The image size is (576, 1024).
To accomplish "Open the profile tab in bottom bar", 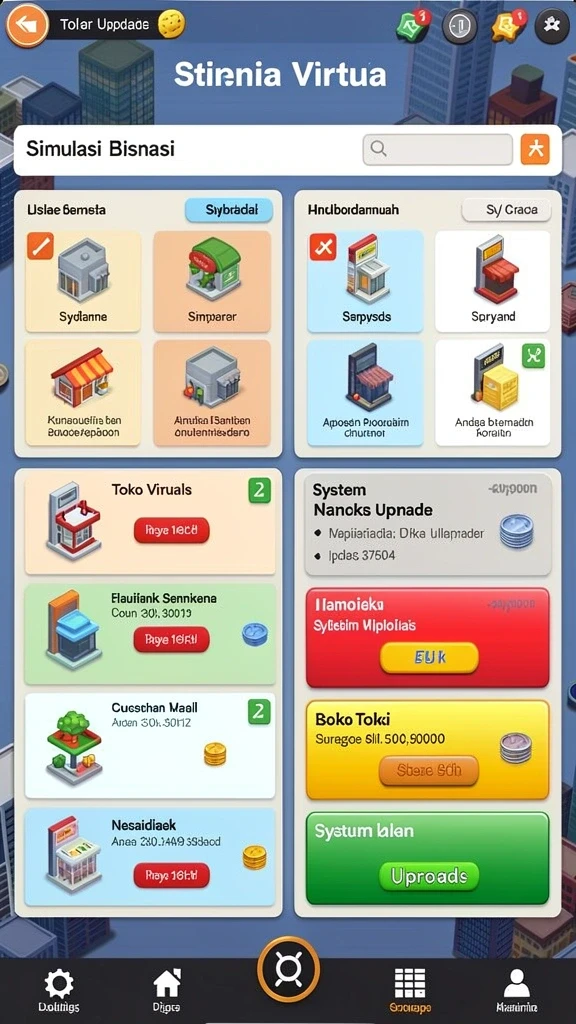I will (516, 990).
